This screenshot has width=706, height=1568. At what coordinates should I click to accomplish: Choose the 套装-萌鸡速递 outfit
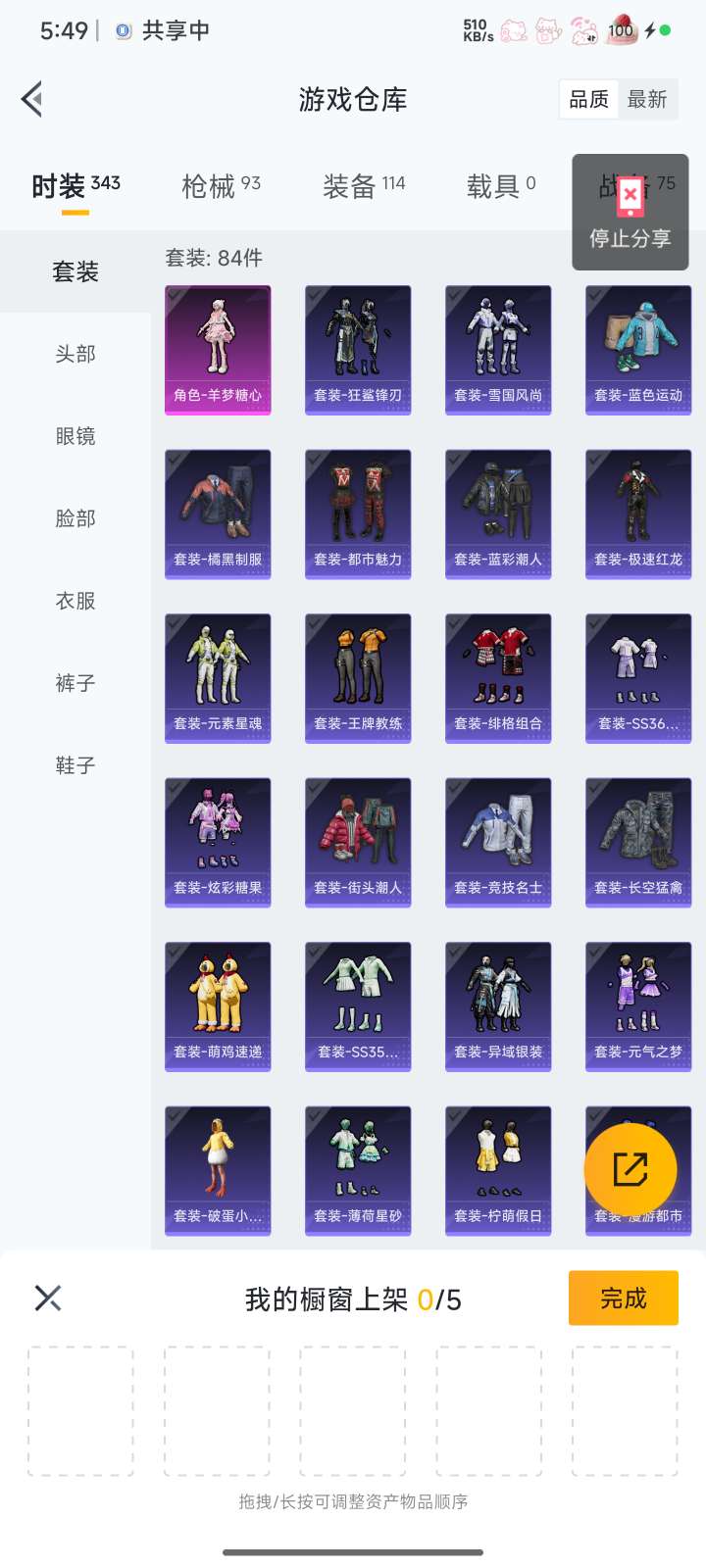tap(218, 1006)
